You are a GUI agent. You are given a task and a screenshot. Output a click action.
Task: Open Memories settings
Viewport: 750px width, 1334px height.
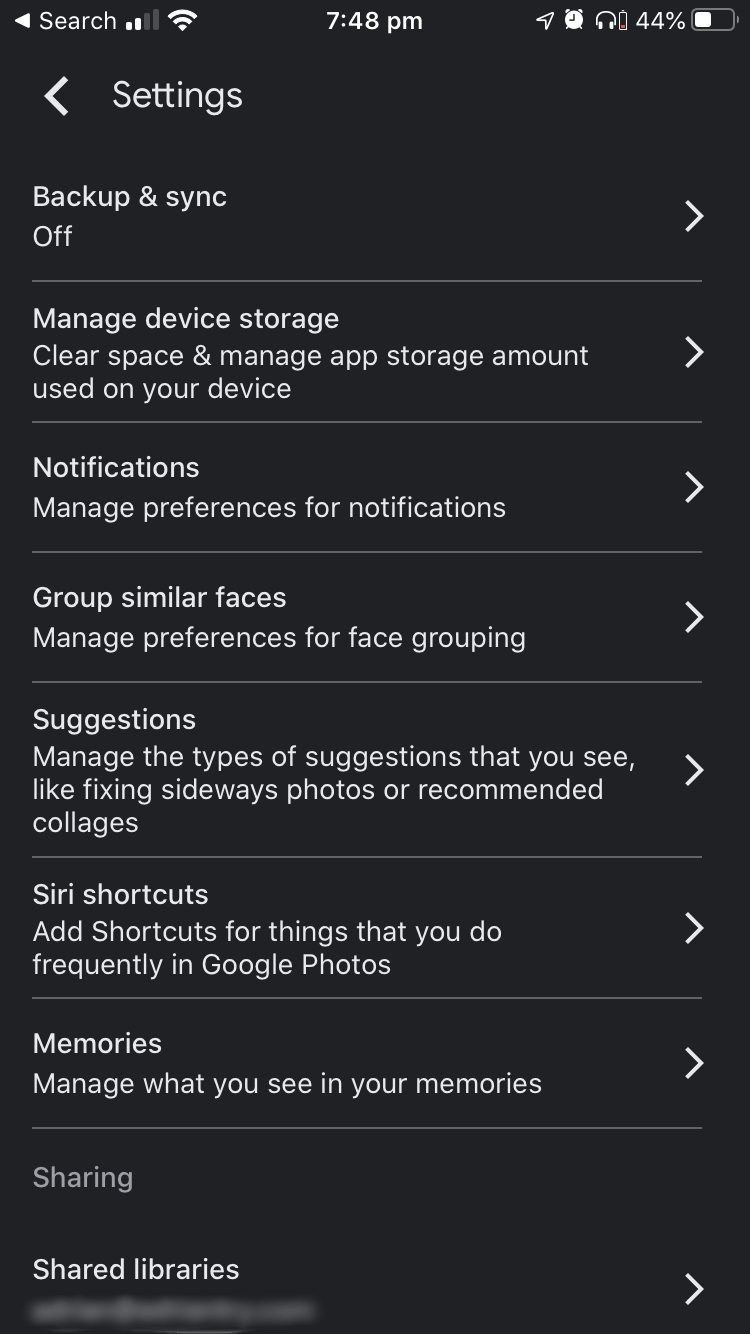point(366,1063)
